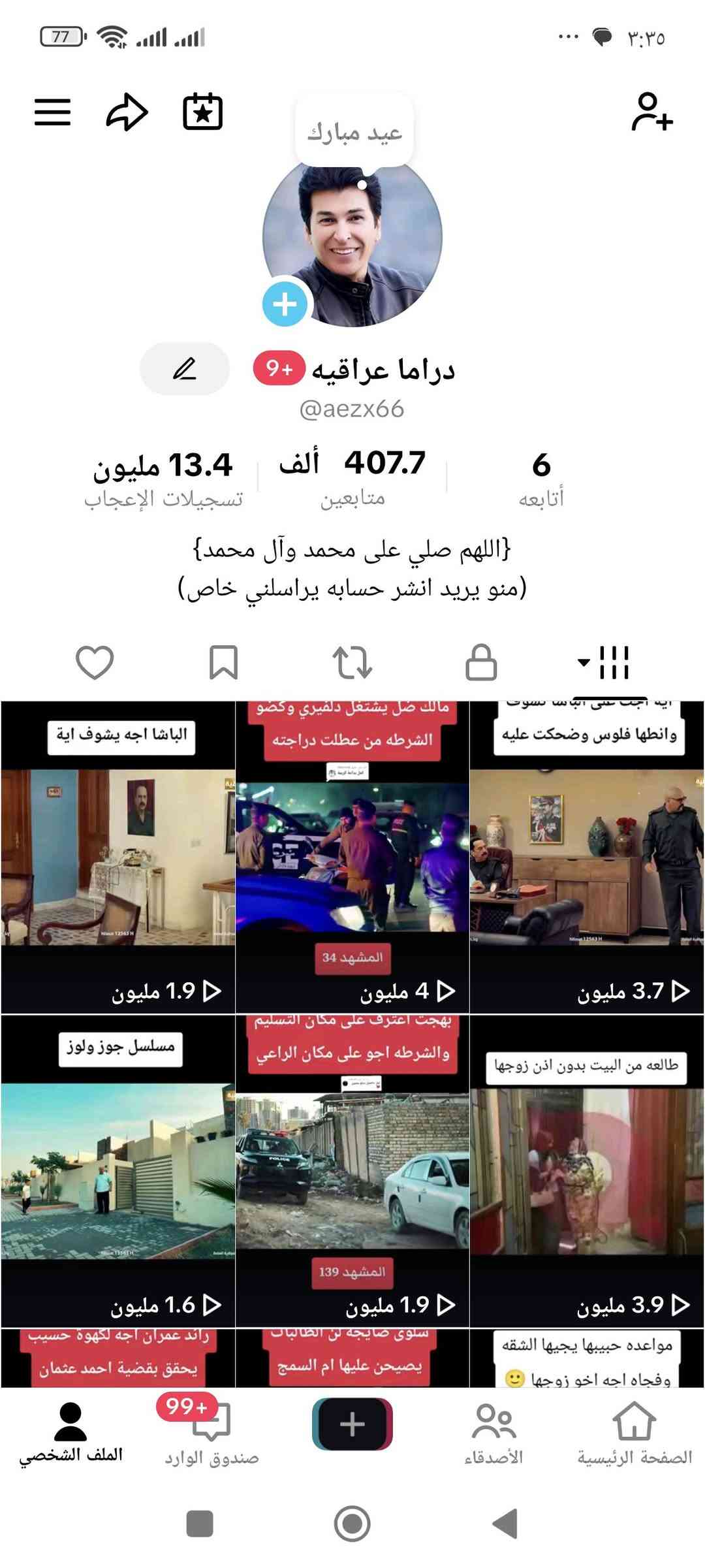Switch to the liked videos heart tab
This screenshot has height=1568, width=705.
point(95,663)
